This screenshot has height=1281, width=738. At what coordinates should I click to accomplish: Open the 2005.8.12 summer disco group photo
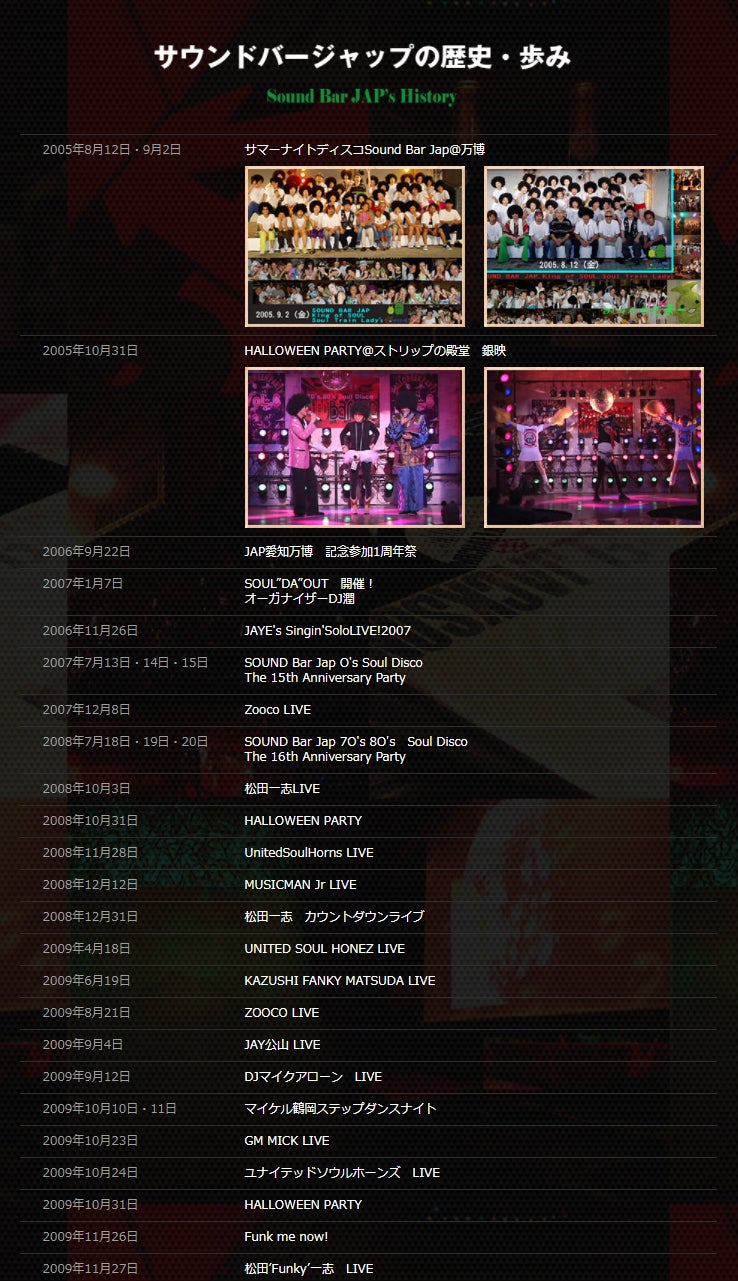click(x=594, y=246)
